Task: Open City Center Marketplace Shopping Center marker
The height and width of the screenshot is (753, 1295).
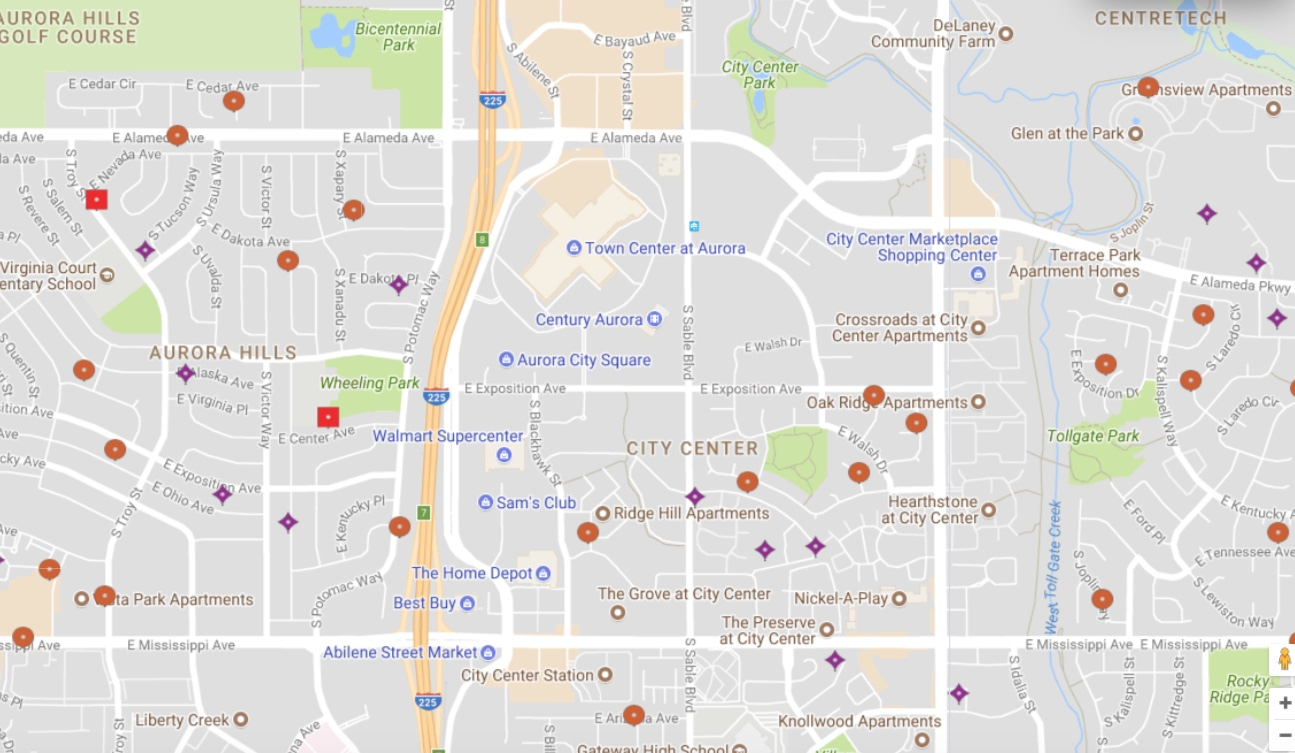Action: [x=978, y=273]
